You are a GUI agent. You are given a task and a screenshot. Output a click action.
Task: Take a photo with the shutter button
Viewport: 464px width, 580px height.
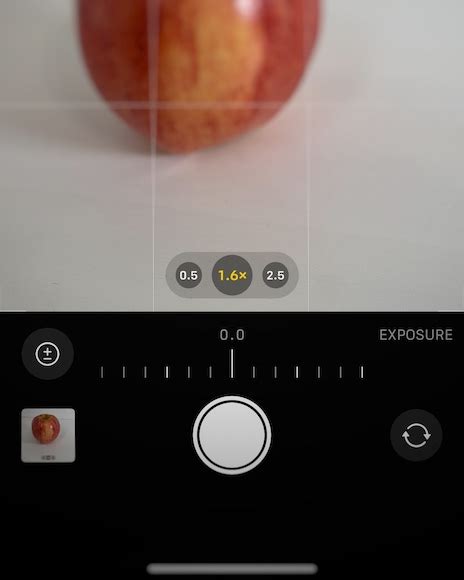tap(232, 435)
